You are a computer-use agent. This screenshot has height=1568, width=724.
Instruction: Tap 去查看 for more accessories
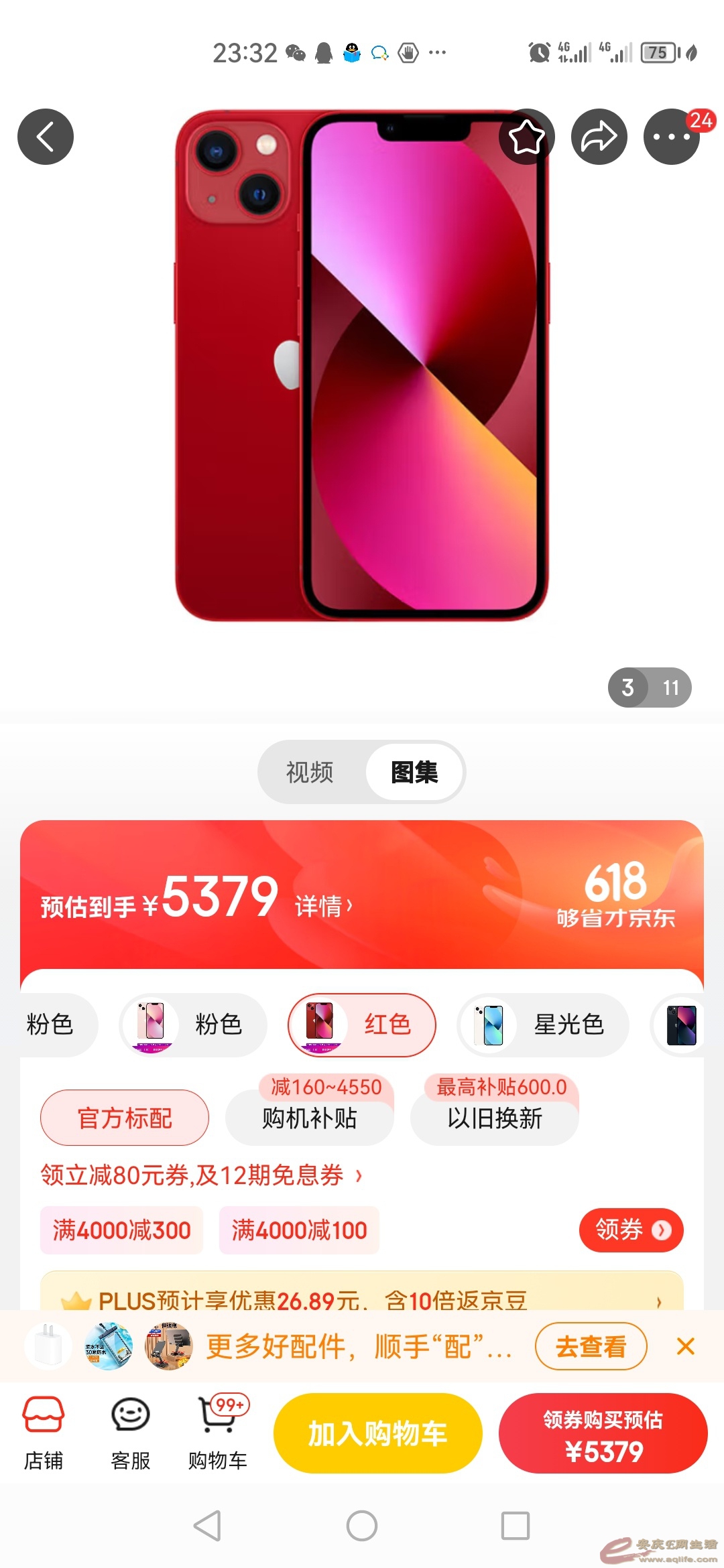pos(591,1346)
